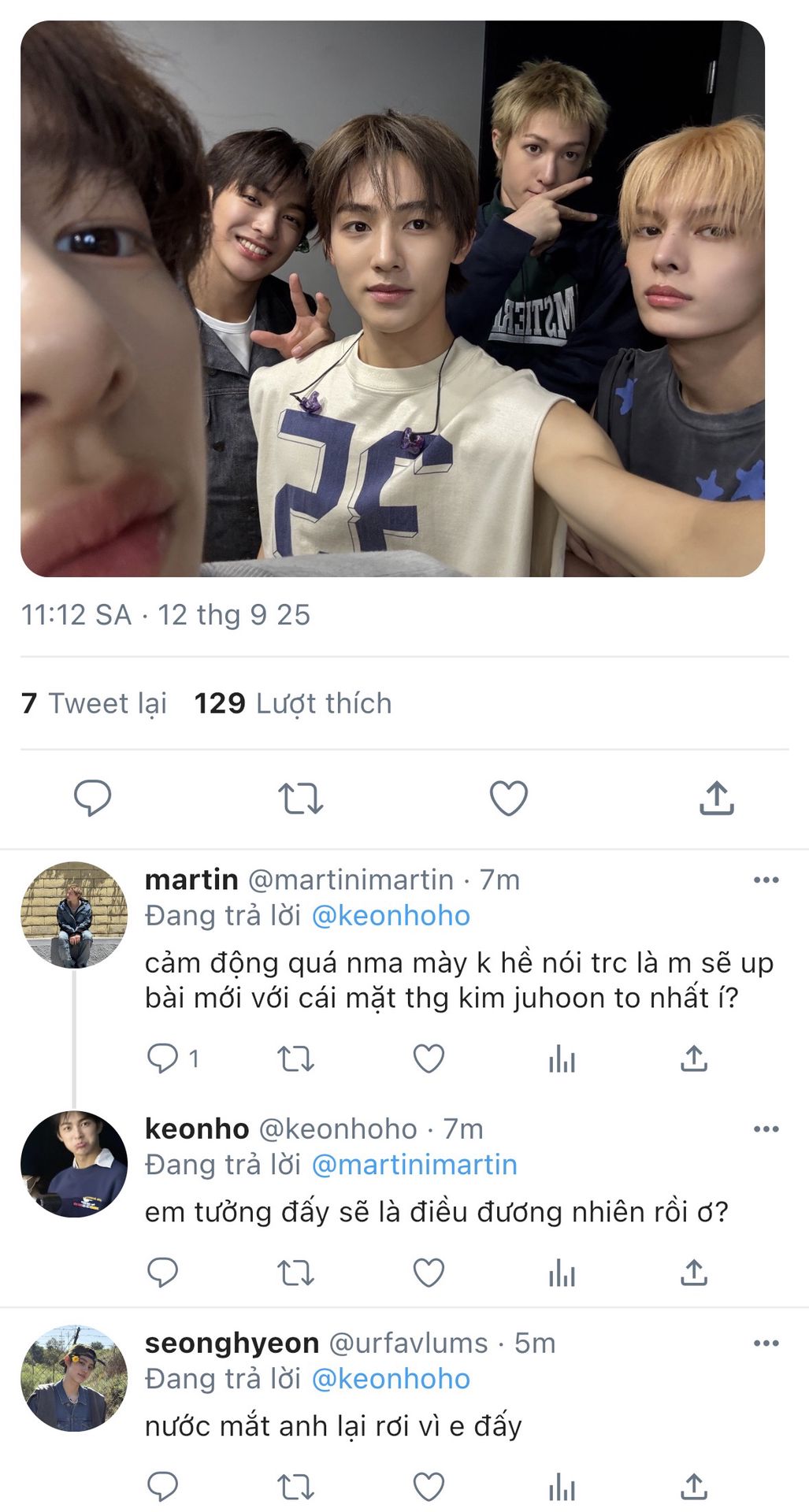Share the main tweet
The image size is (809, 1512).
(716, 798)
